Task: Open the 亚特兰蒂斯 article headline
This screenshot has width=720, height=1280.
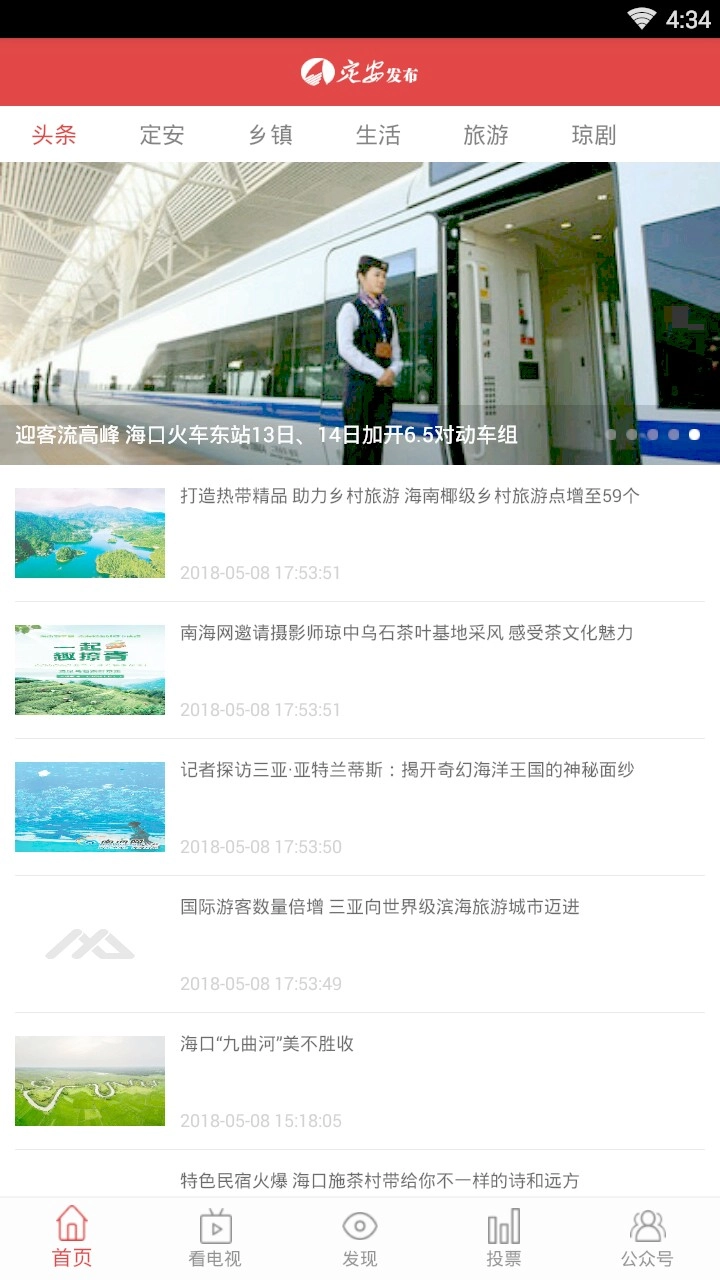Action: coord(411,769)
